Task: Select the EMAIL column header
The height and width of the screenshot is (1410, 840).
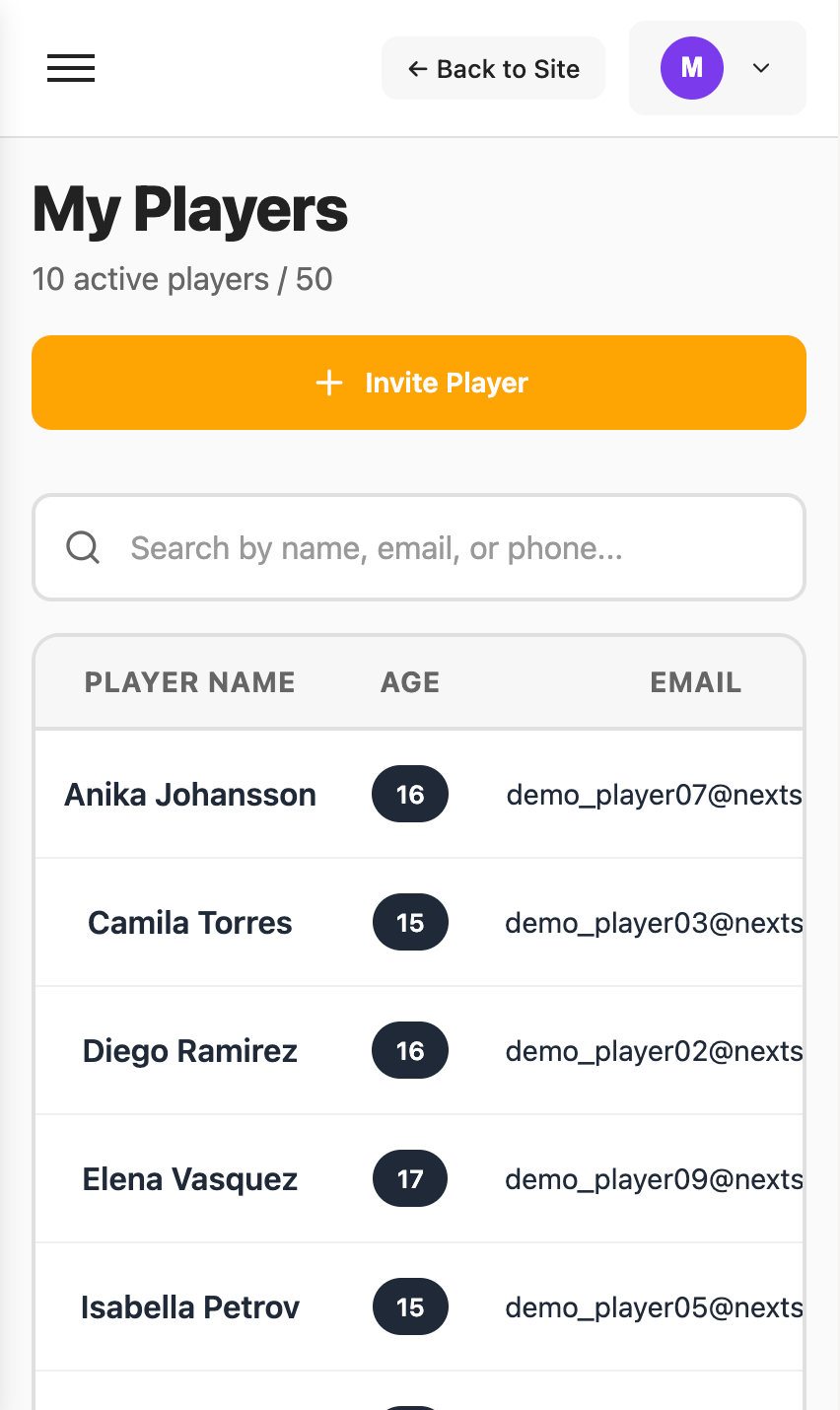Action: 695,681
